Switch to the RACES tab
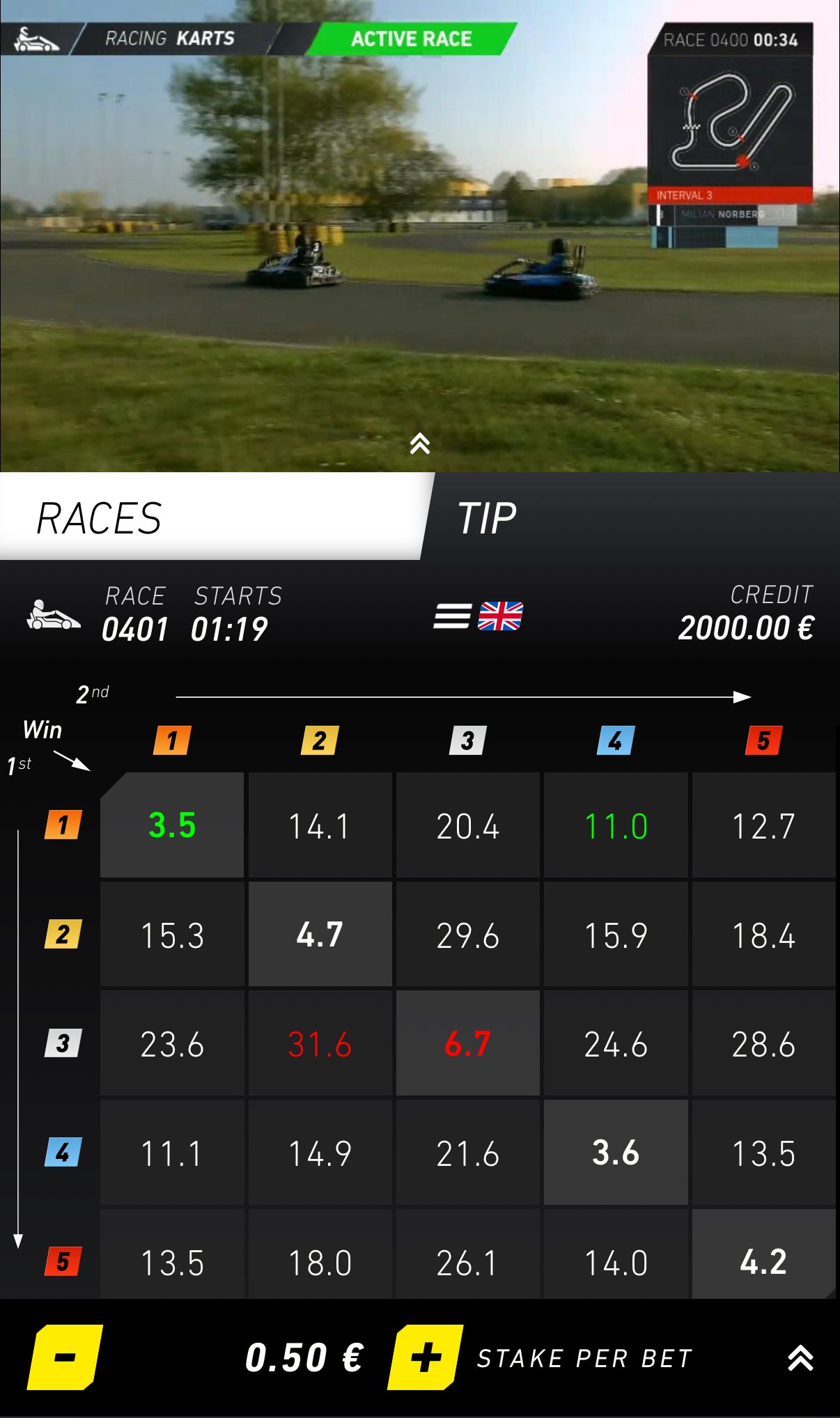 (x=209, y=517)
